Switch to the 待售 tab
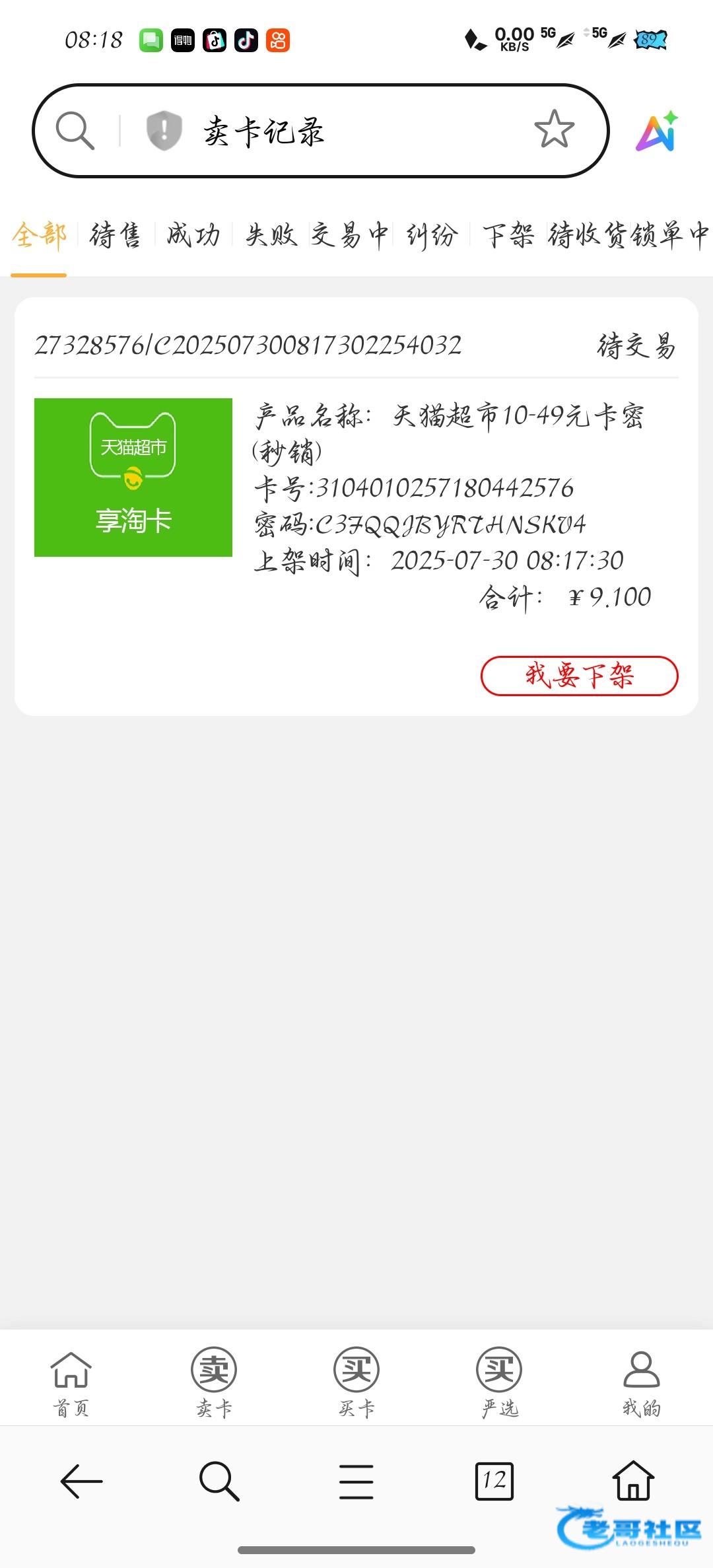This screenshot has height=1568, width=713. (116, 235)
